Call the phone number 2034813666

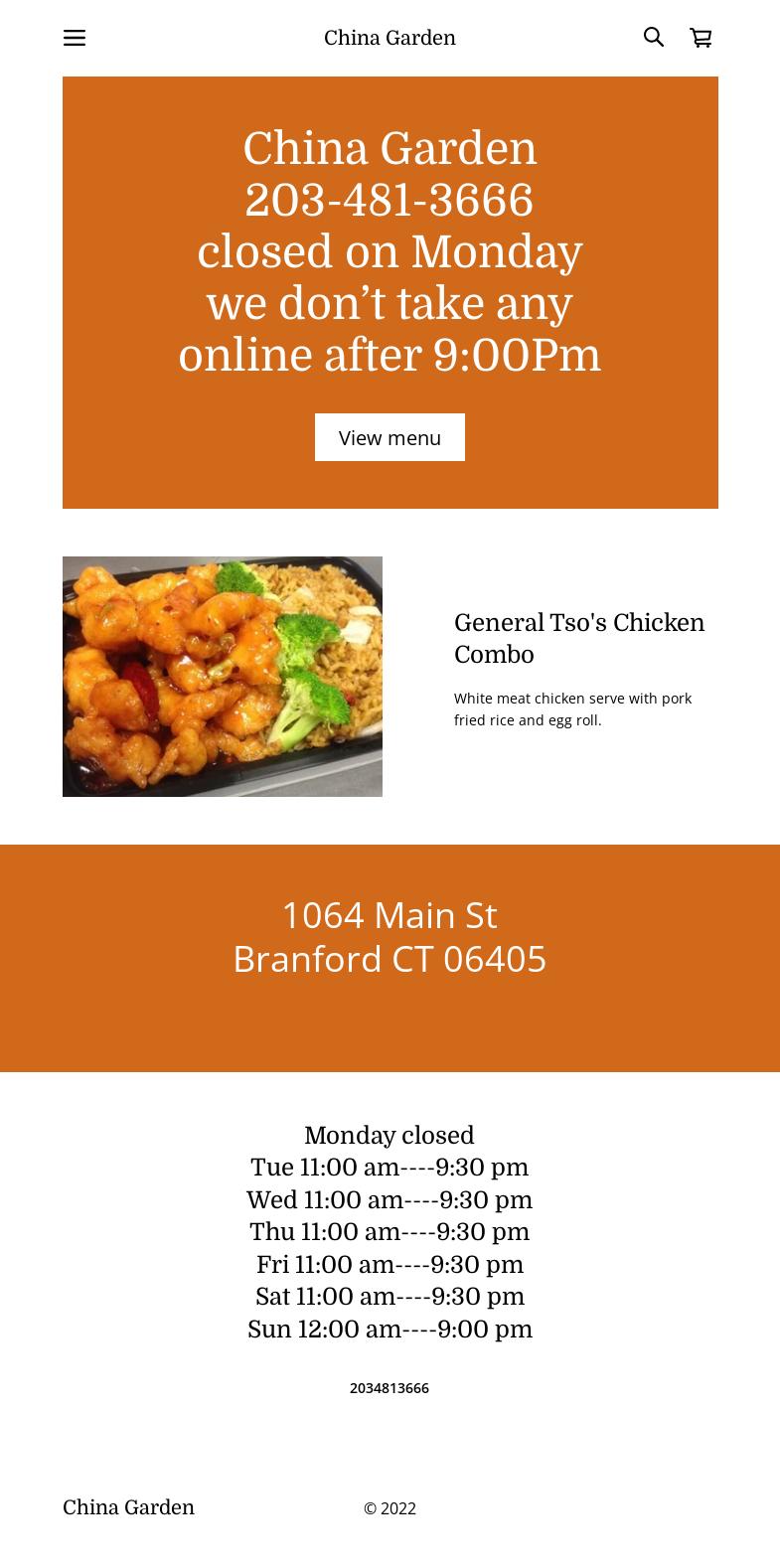(x=390, y=1388)
